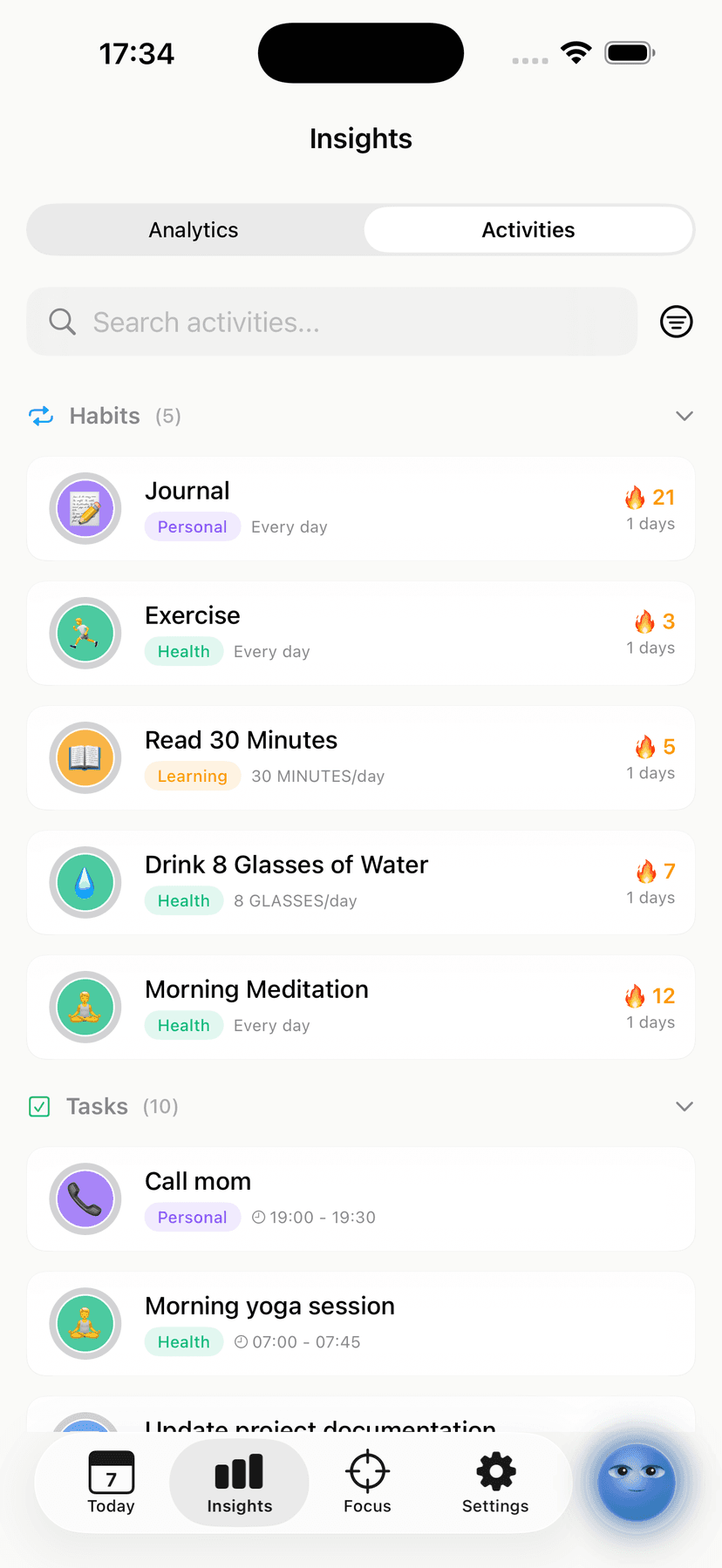This screenshot has width=722, height=1568.
Task: Go to the Today view
Action: [x=111, y=1482]
